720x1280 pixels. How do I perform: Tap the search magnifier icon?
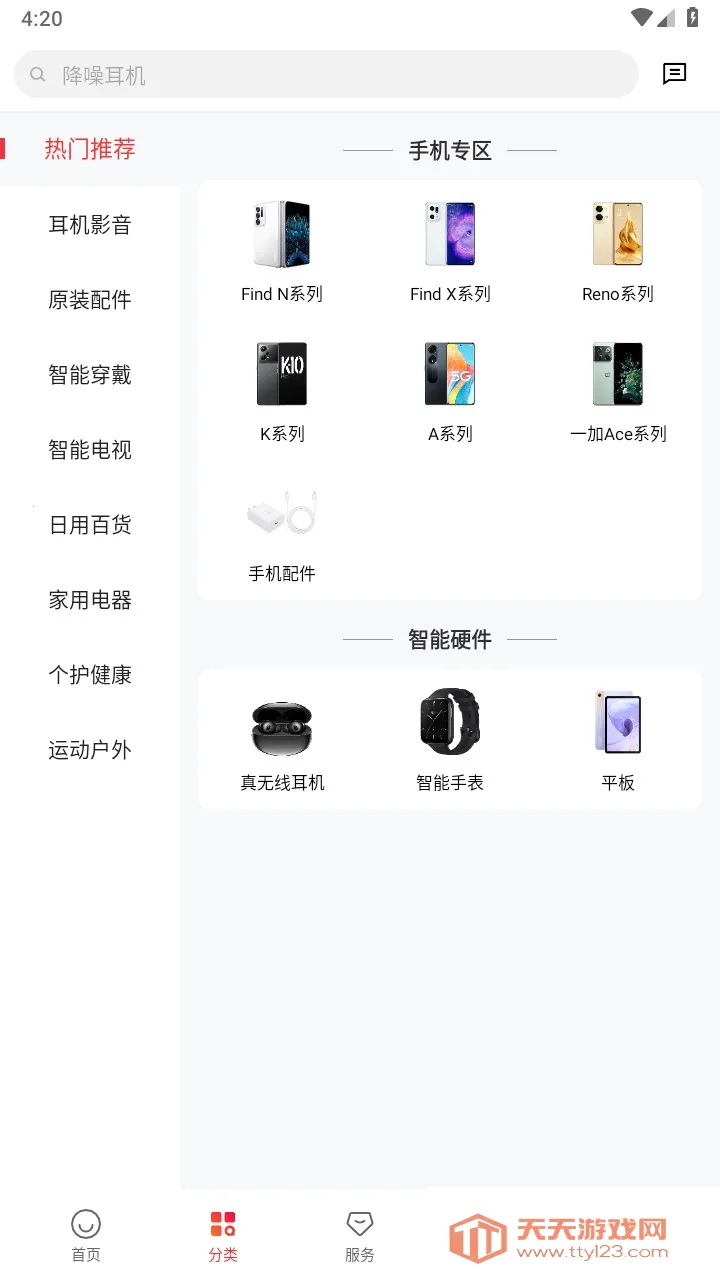tap(37, 73)
